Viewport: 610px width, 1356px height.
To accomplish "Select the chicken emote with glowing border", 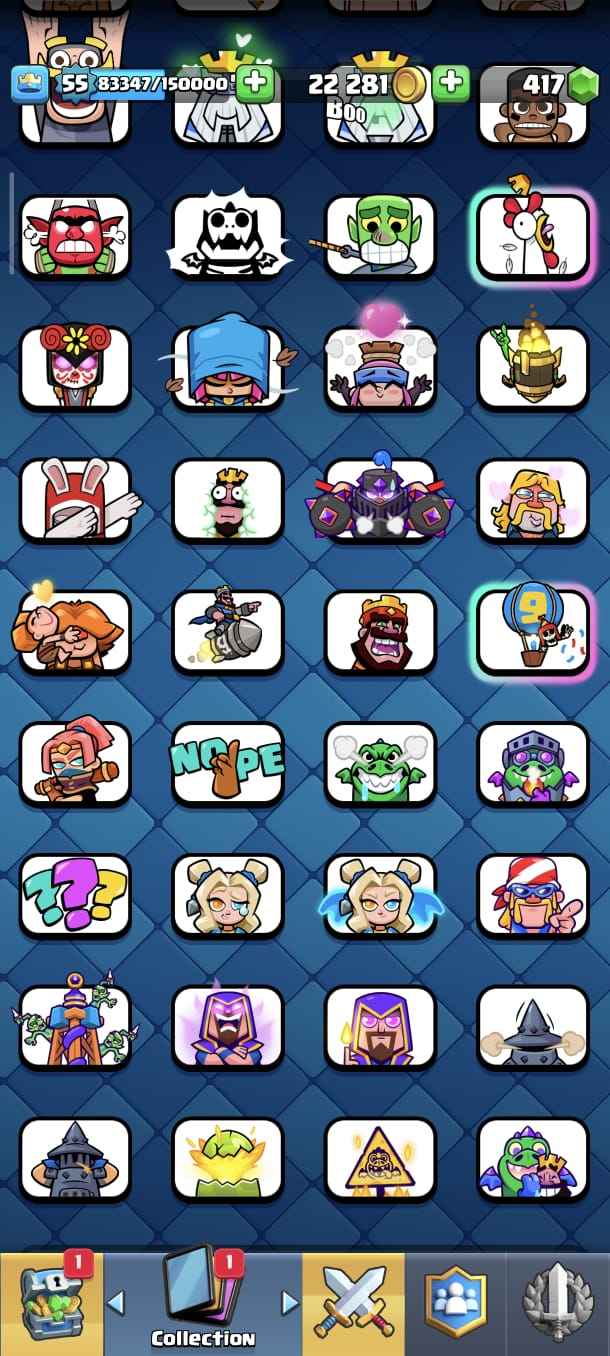I will point(533,237).
